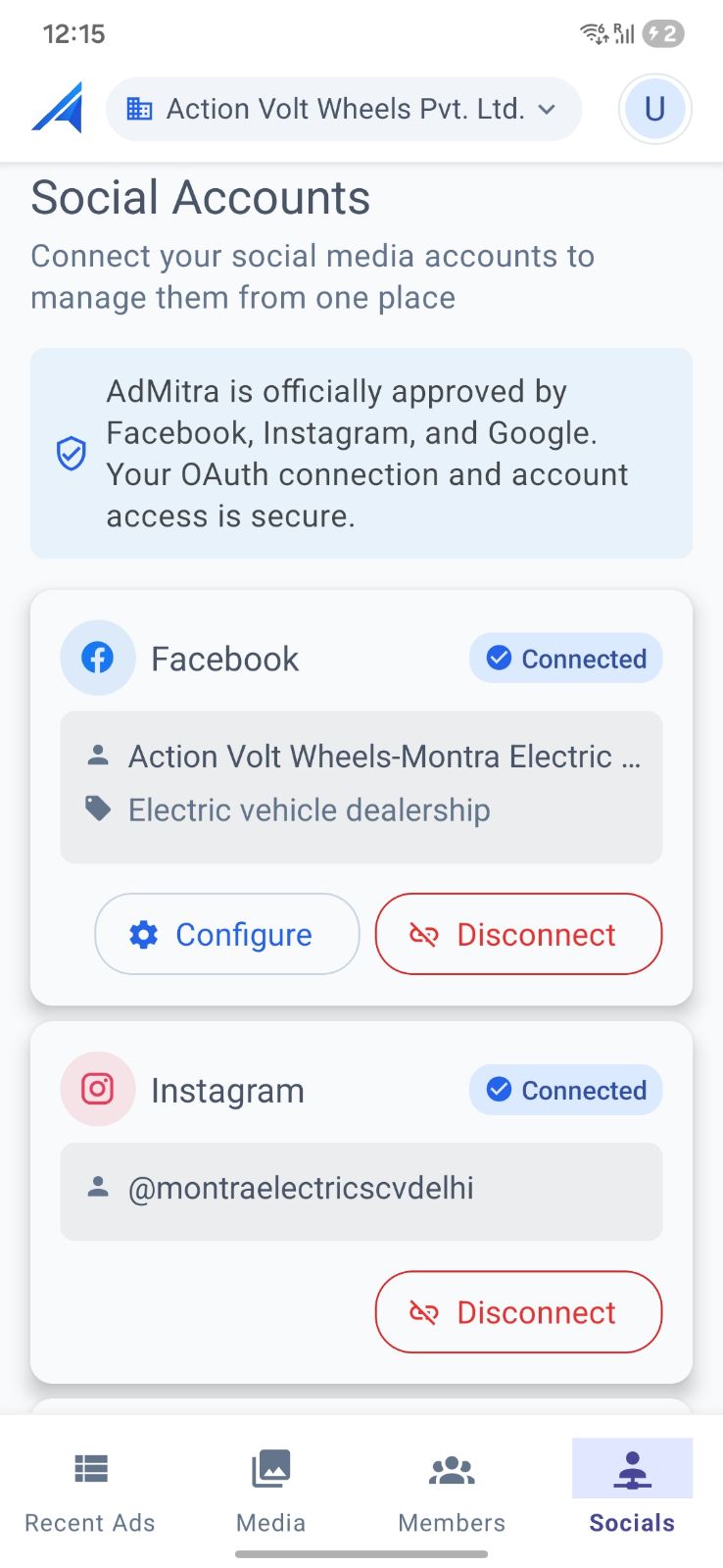723x1568 pixels.
Task: Disconnect the Instagram account
Action: click(x=518, y=1312)
